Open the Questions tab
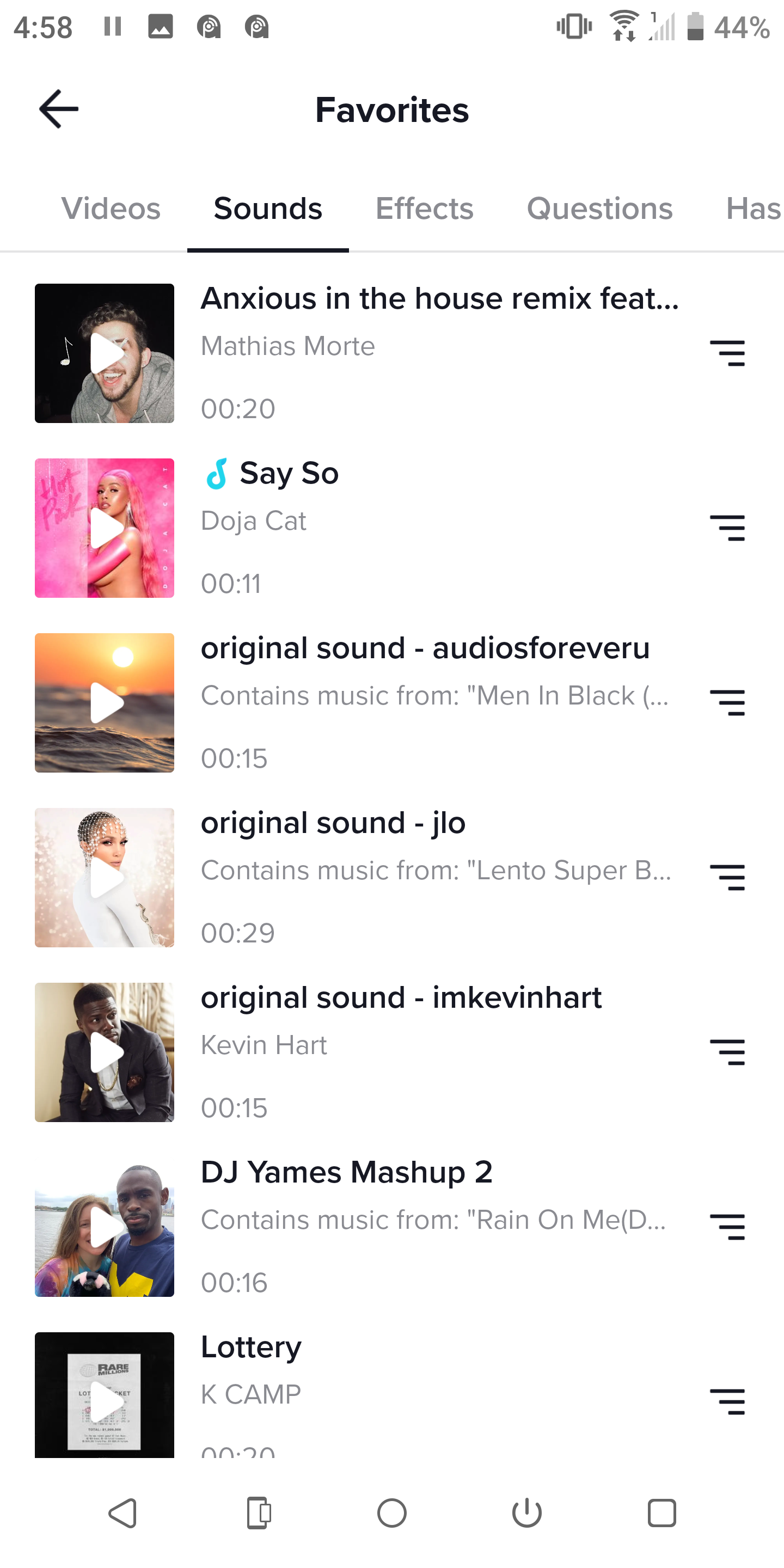This screenshot has height=1568, width=784. coord(599,209)
